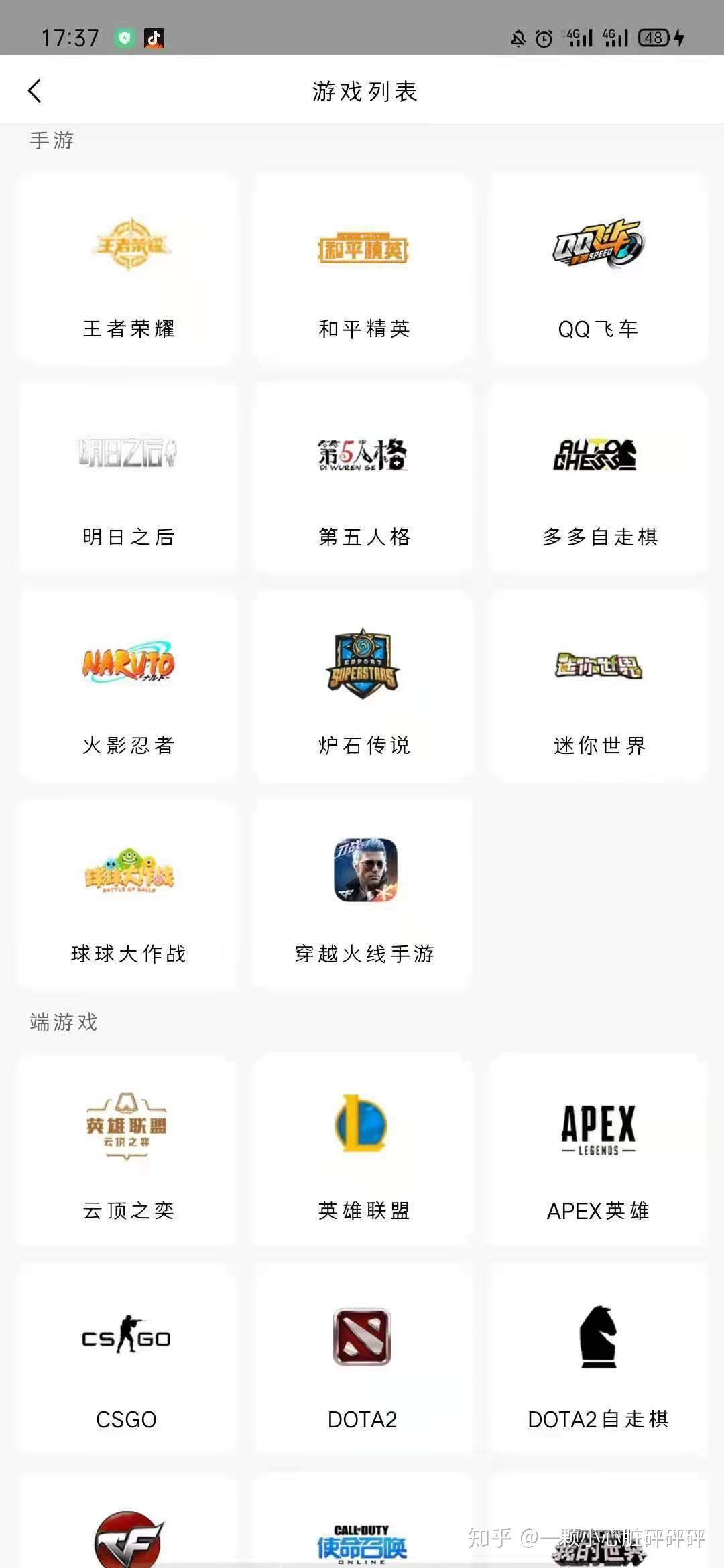This screenshot has width=724, height=1568.
Task: Pick the 火影忍者 game card
Action: [127, 686]
